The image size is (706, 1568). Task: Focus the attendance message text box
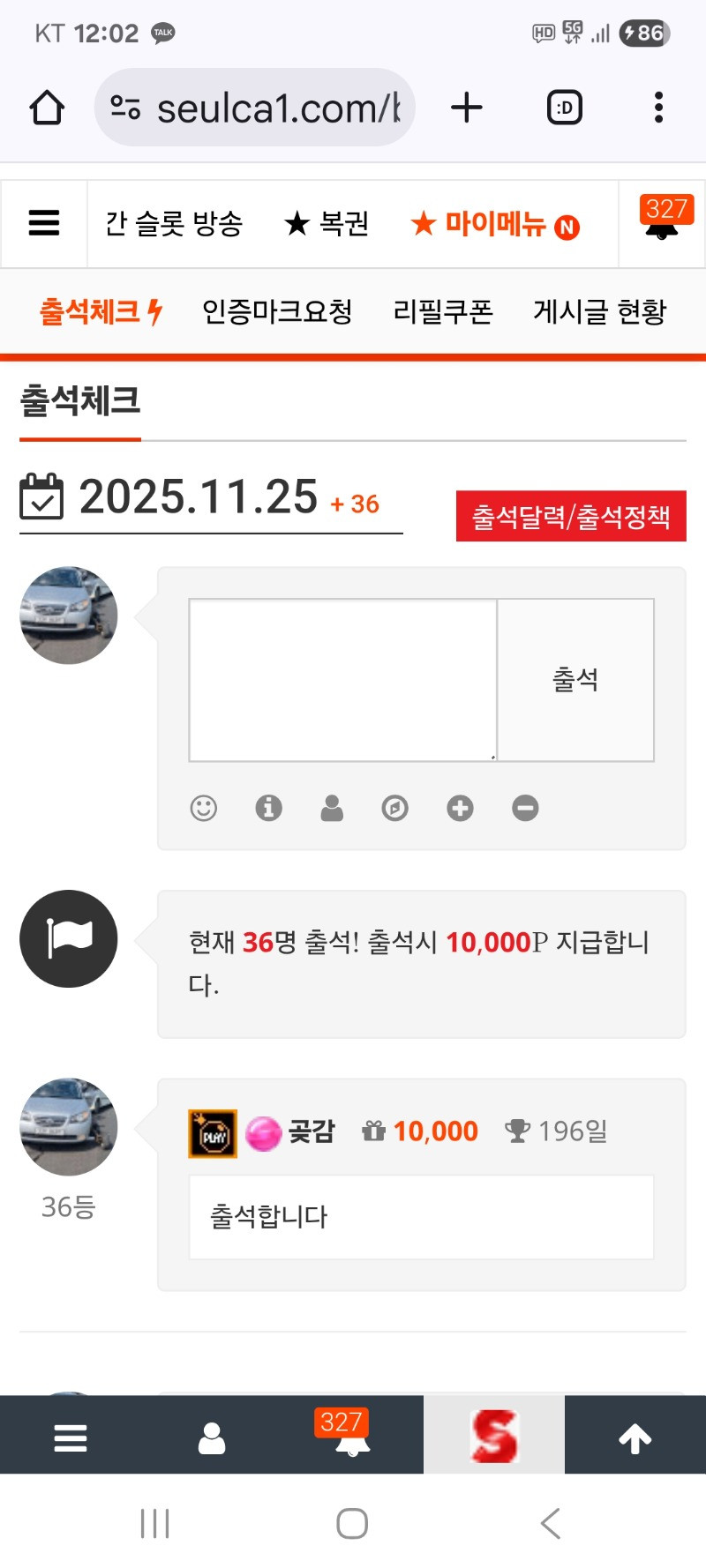(x=342, y=679)
